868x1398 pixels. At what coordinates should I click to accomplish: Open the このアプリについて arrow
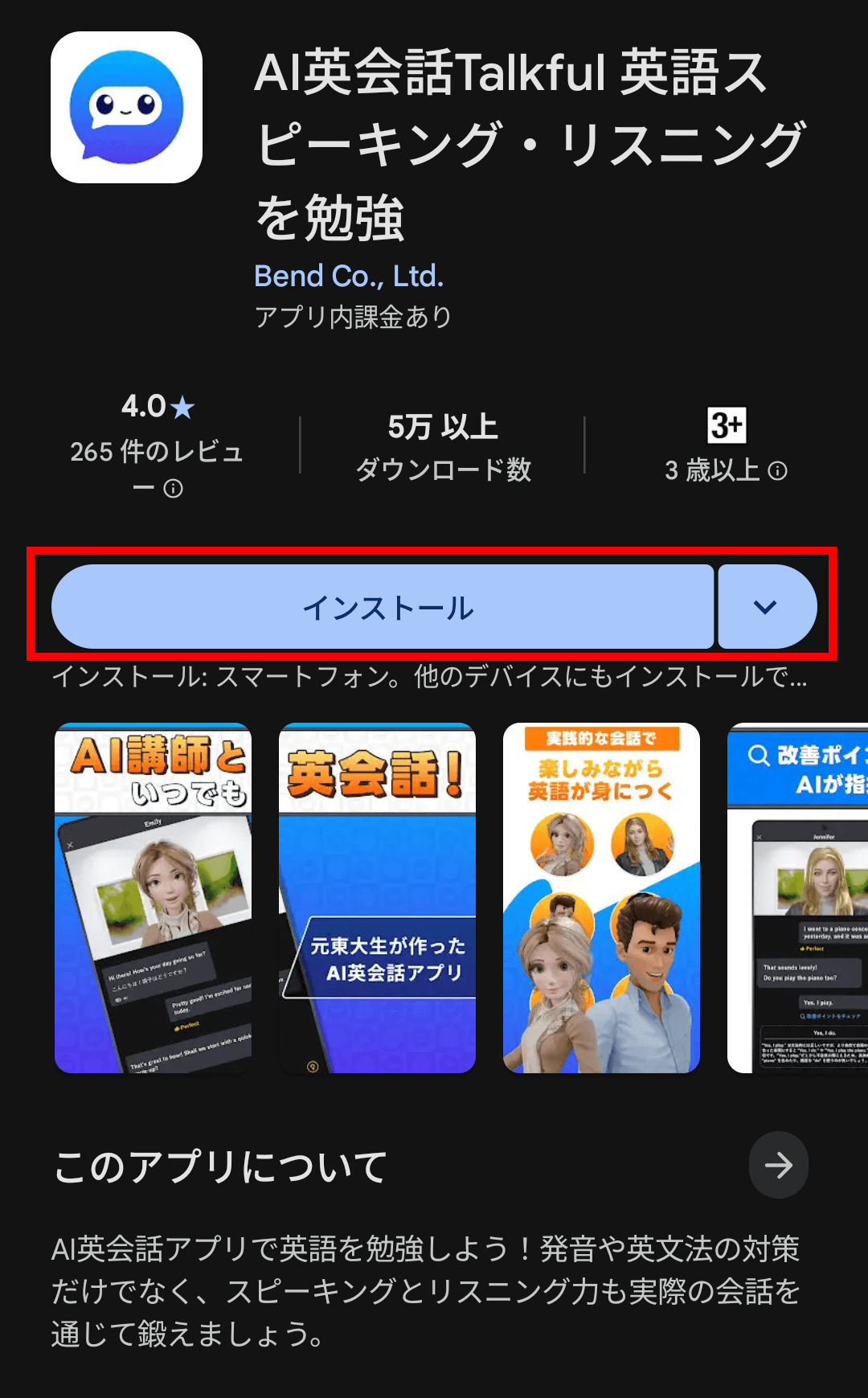tap(778, 1165)
